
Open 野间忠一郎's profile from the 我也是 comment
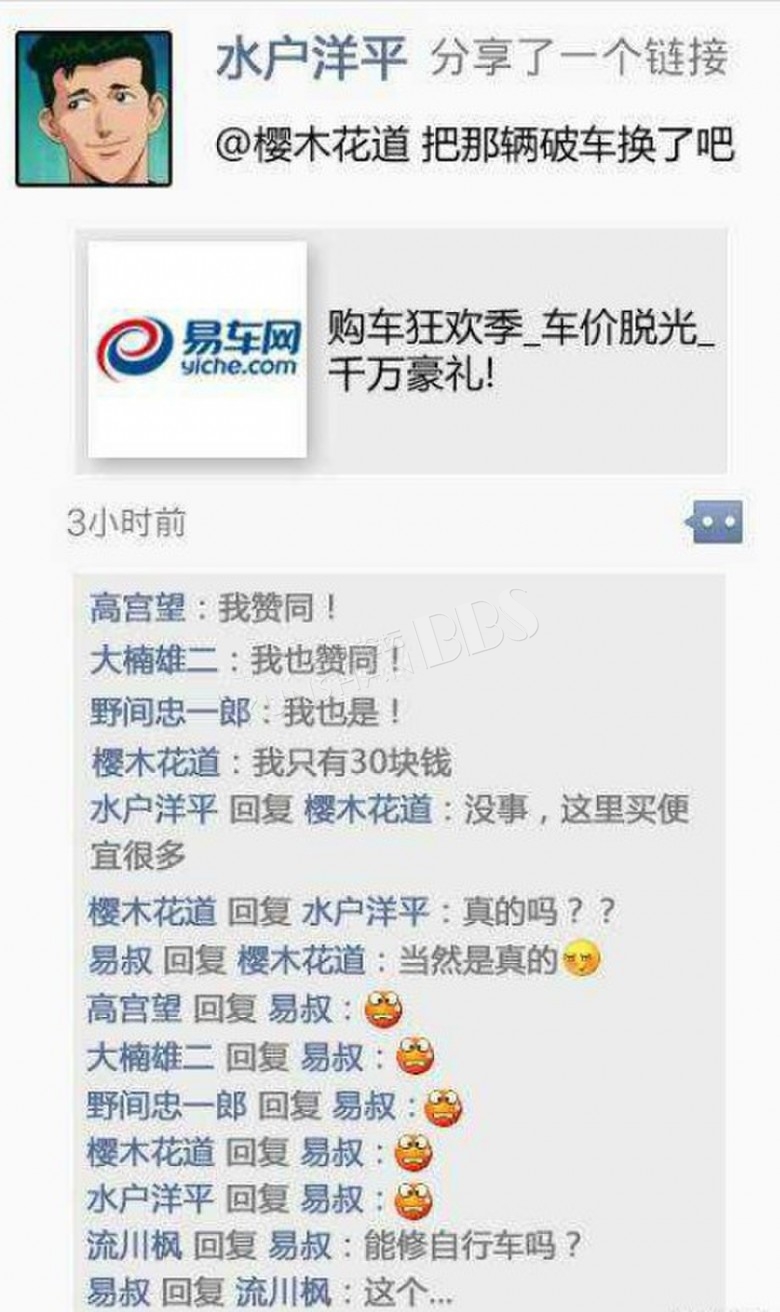[169, 712]
